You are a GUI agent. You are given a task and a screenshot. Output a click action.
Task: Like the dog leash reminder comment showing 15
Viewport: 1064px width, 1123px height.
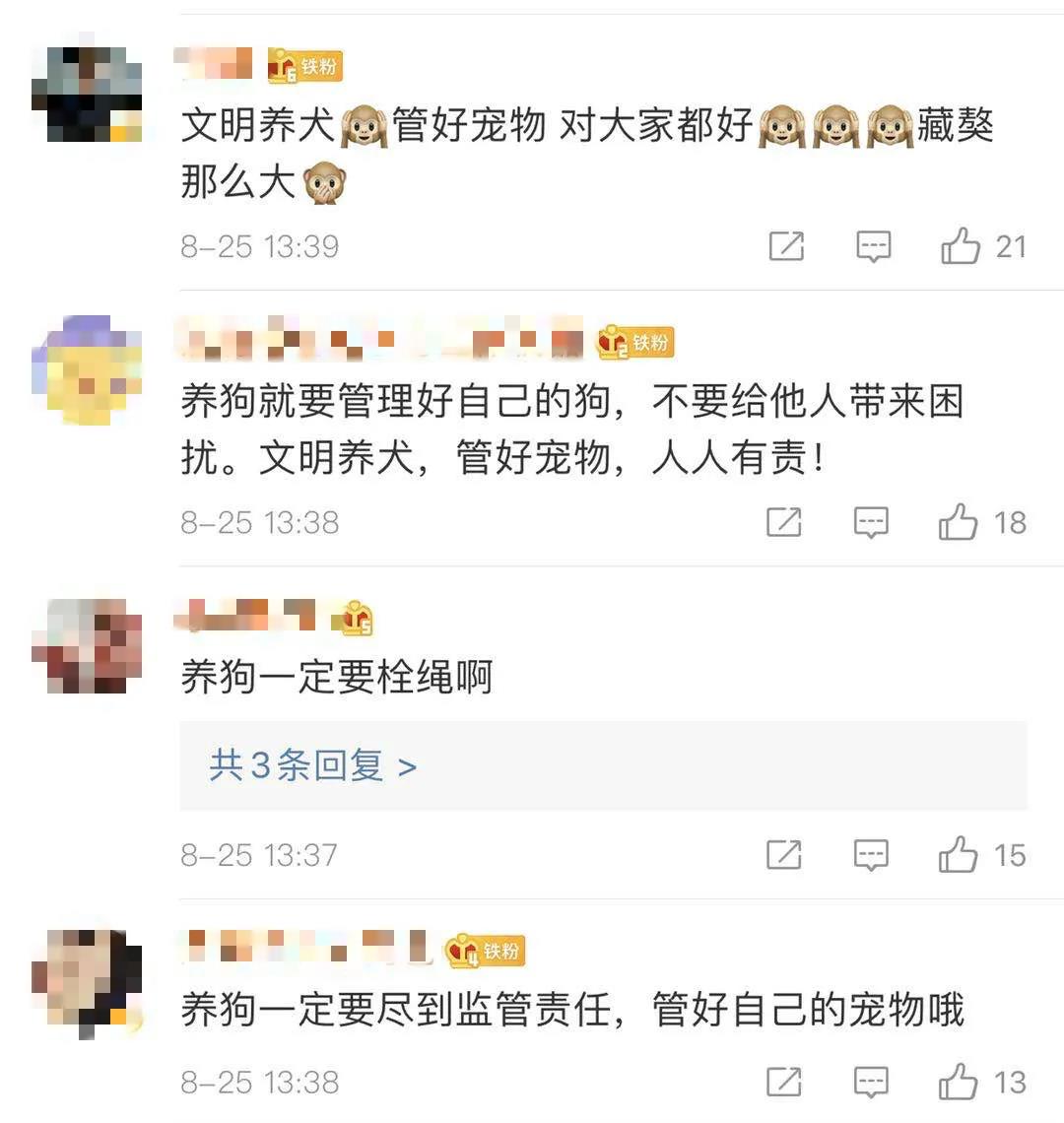click(x=961, y=854)
